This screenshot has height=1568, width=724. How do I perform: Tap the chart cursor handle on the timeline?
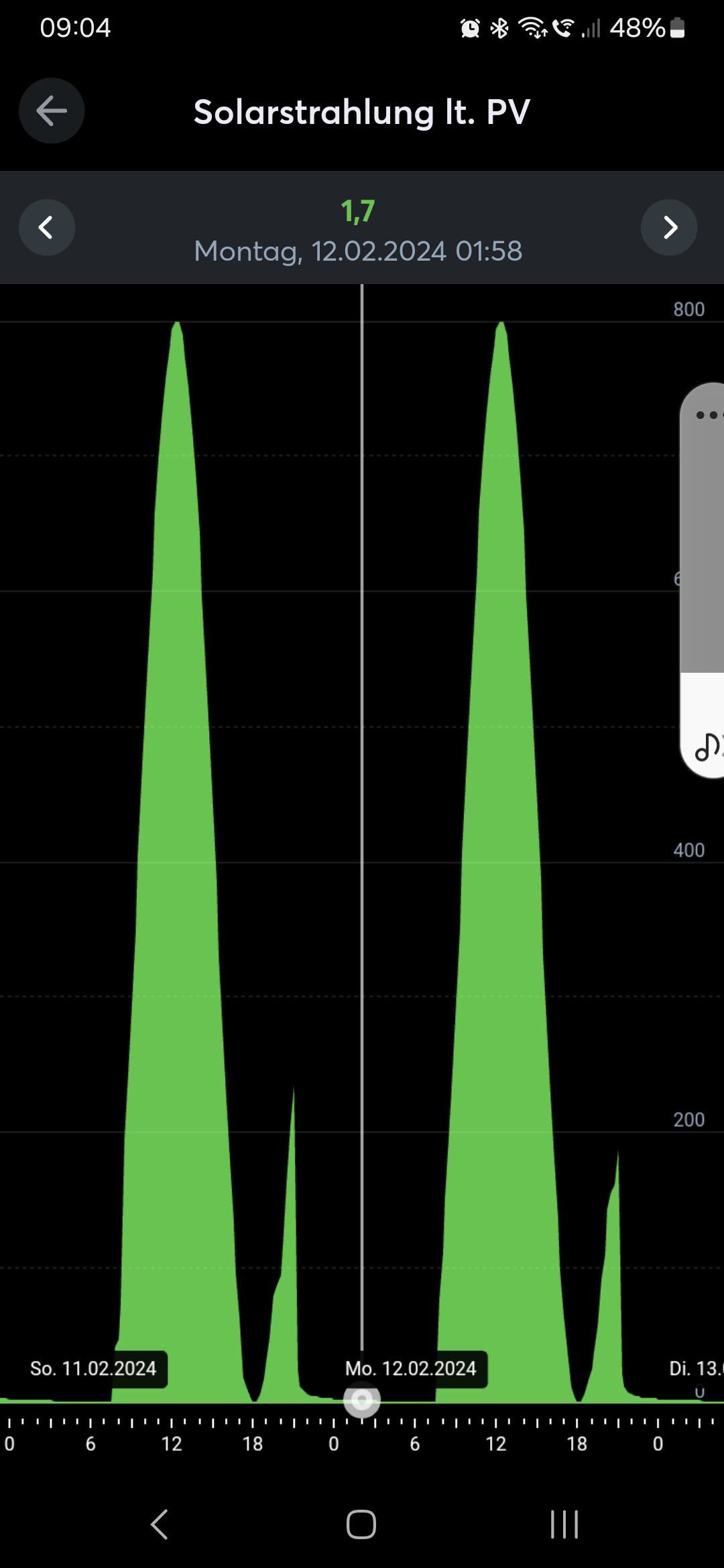pos(362,1400)
